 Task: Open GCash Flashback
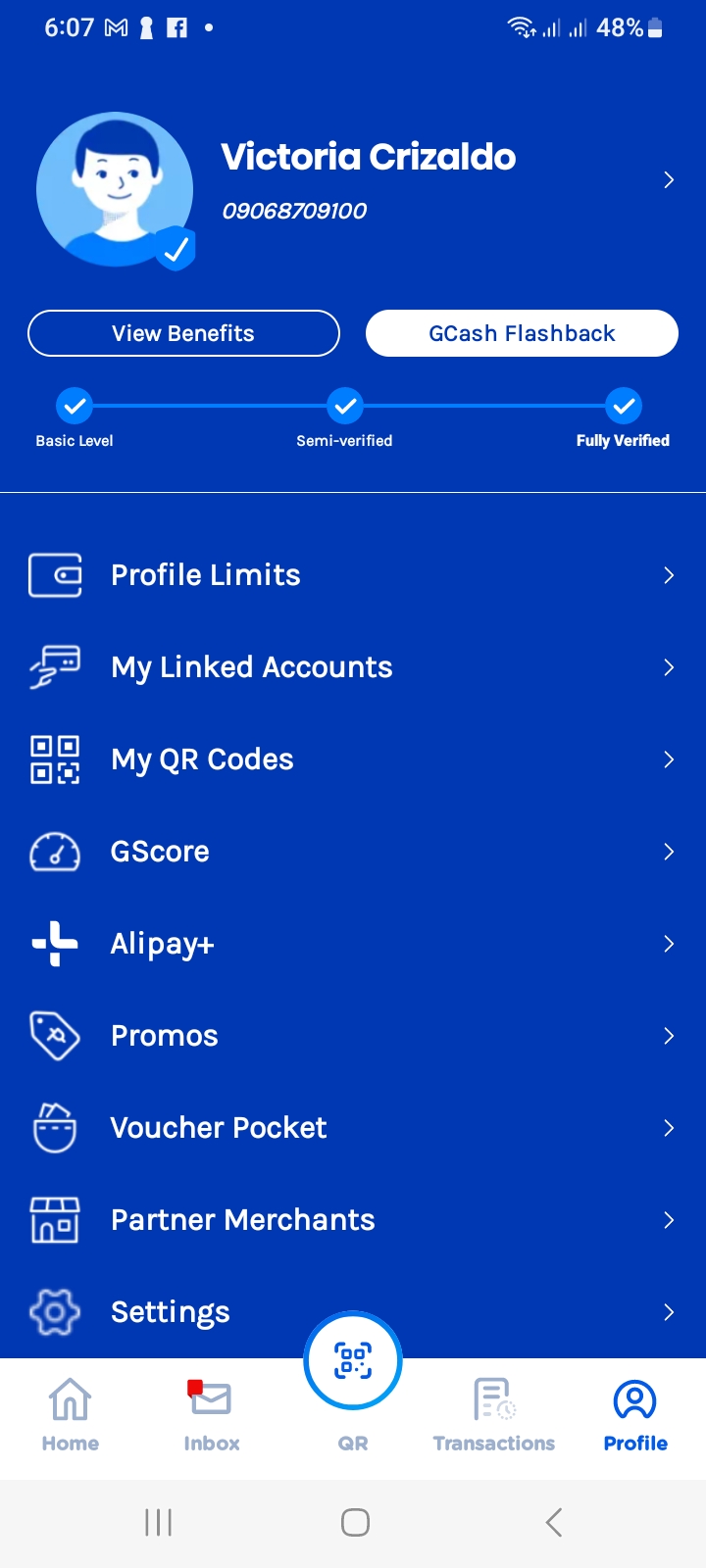pyautogui.click(x=522, y=333)
